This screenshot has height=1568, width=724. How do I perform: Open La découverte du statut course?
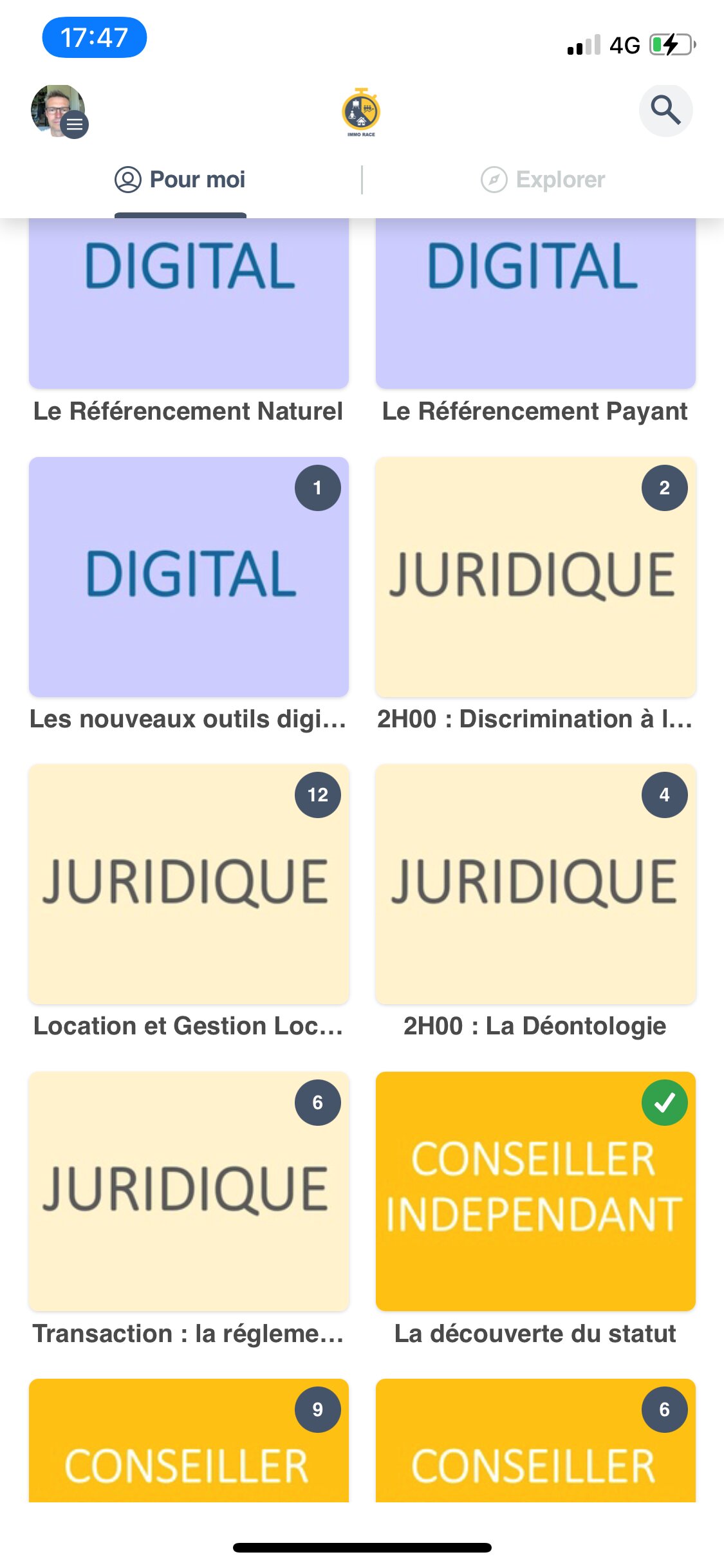click(x=535, y=1191)
